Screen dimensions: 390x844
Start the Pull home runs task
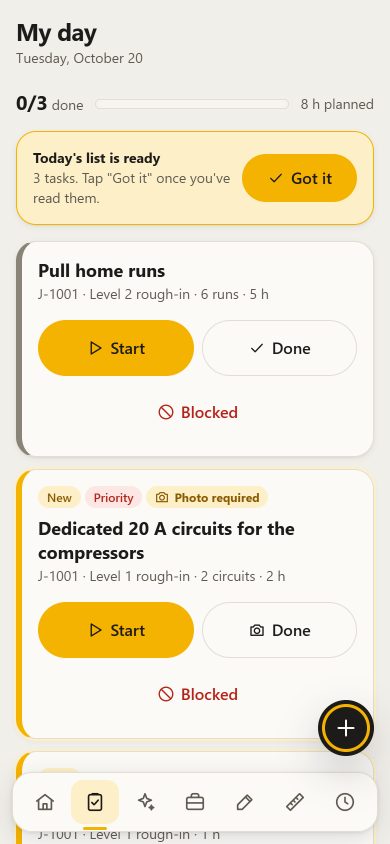pyautogui.click(x=116, y=348)
